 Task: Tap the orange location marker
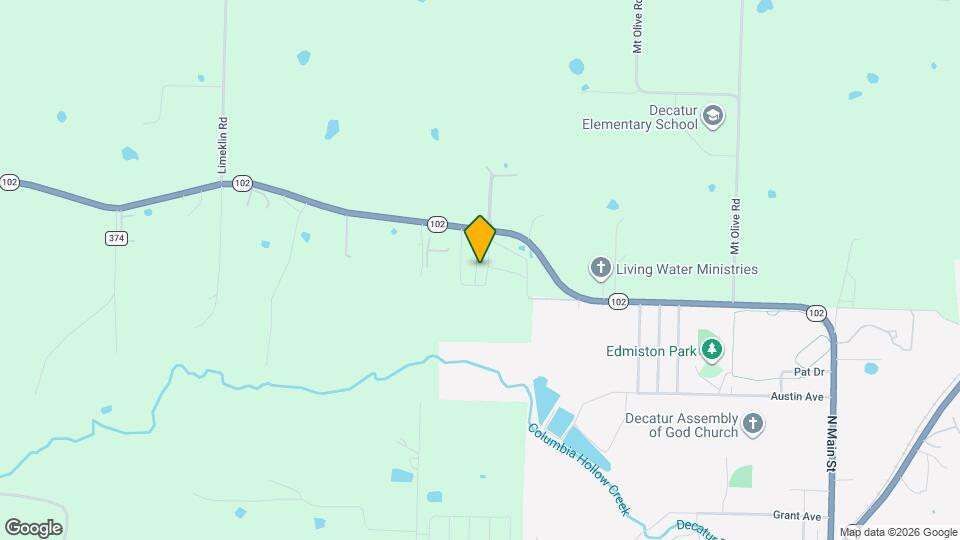480,239
